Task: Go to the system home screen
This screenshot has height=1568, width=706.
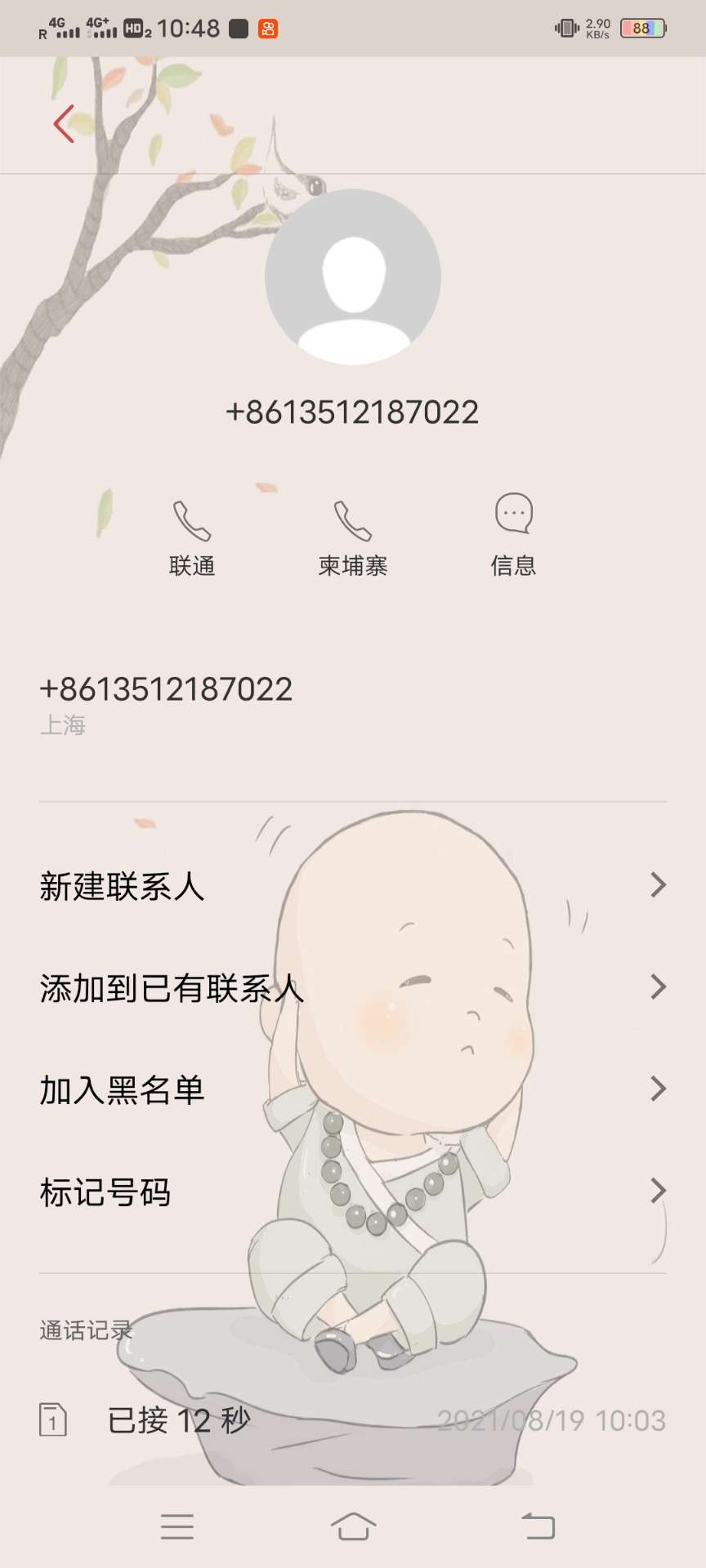Action: (x=353, y=1526)
